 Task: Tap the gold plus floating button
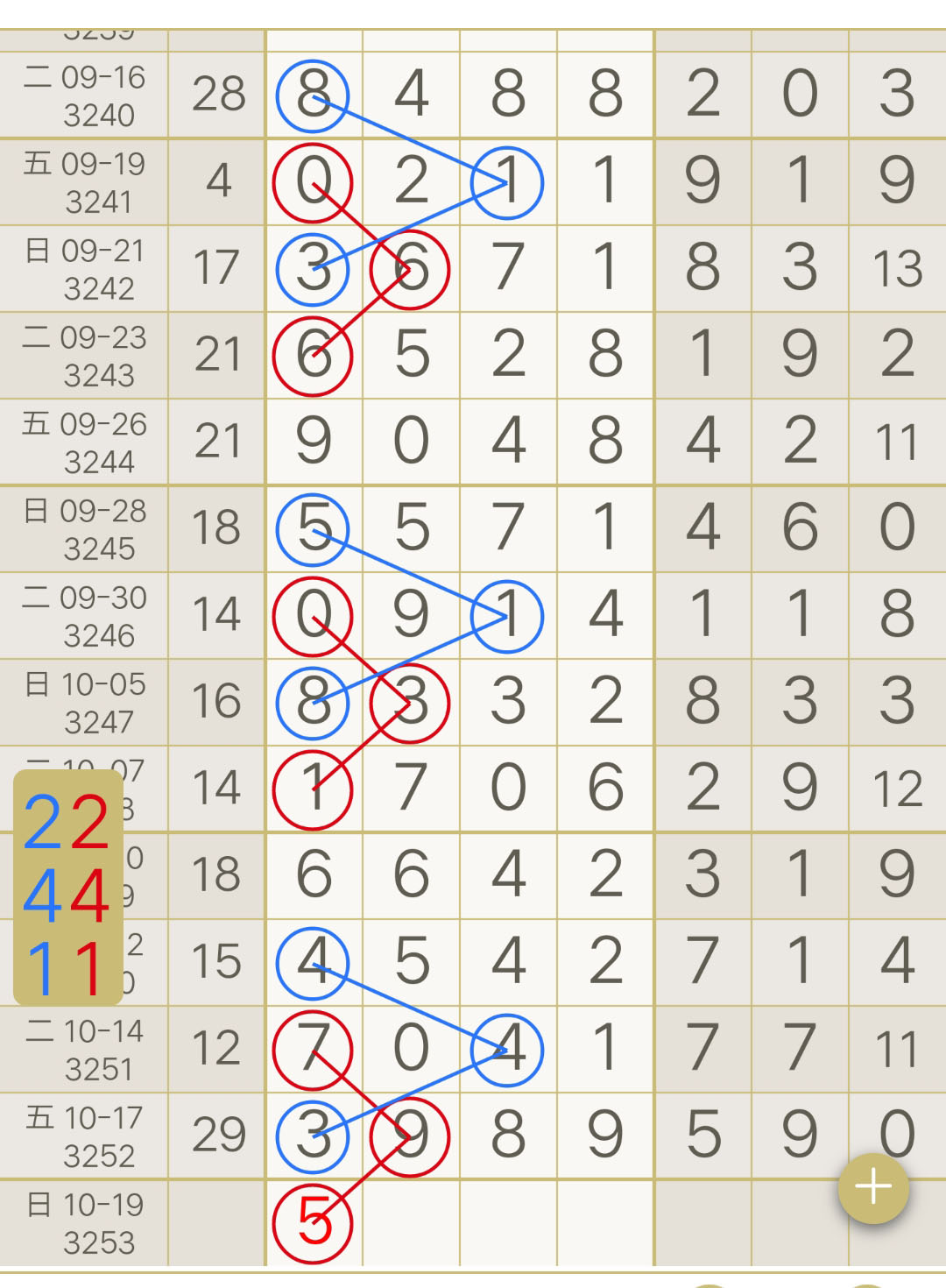873,1188
